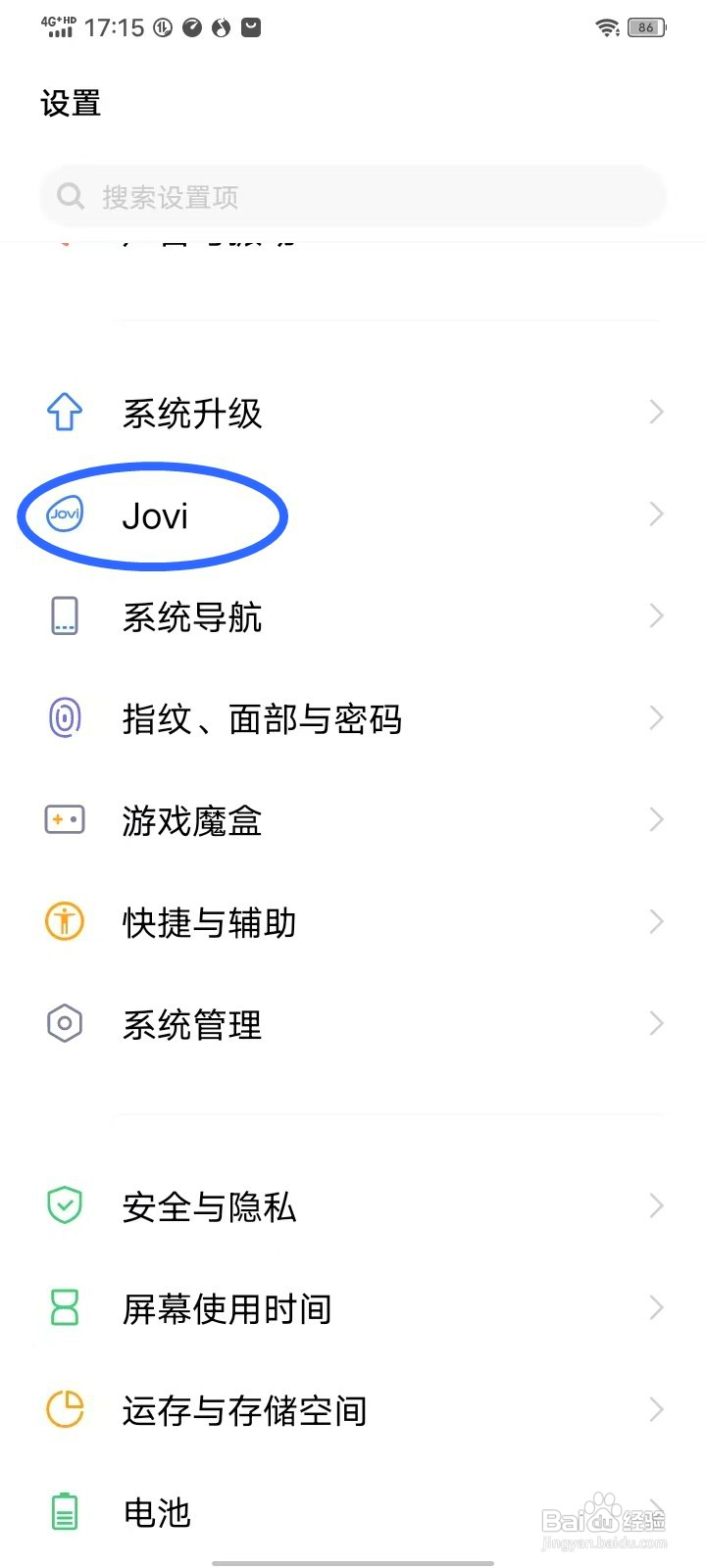
Task: Open 安全与隐私 settings
Action: point(353,1206)
